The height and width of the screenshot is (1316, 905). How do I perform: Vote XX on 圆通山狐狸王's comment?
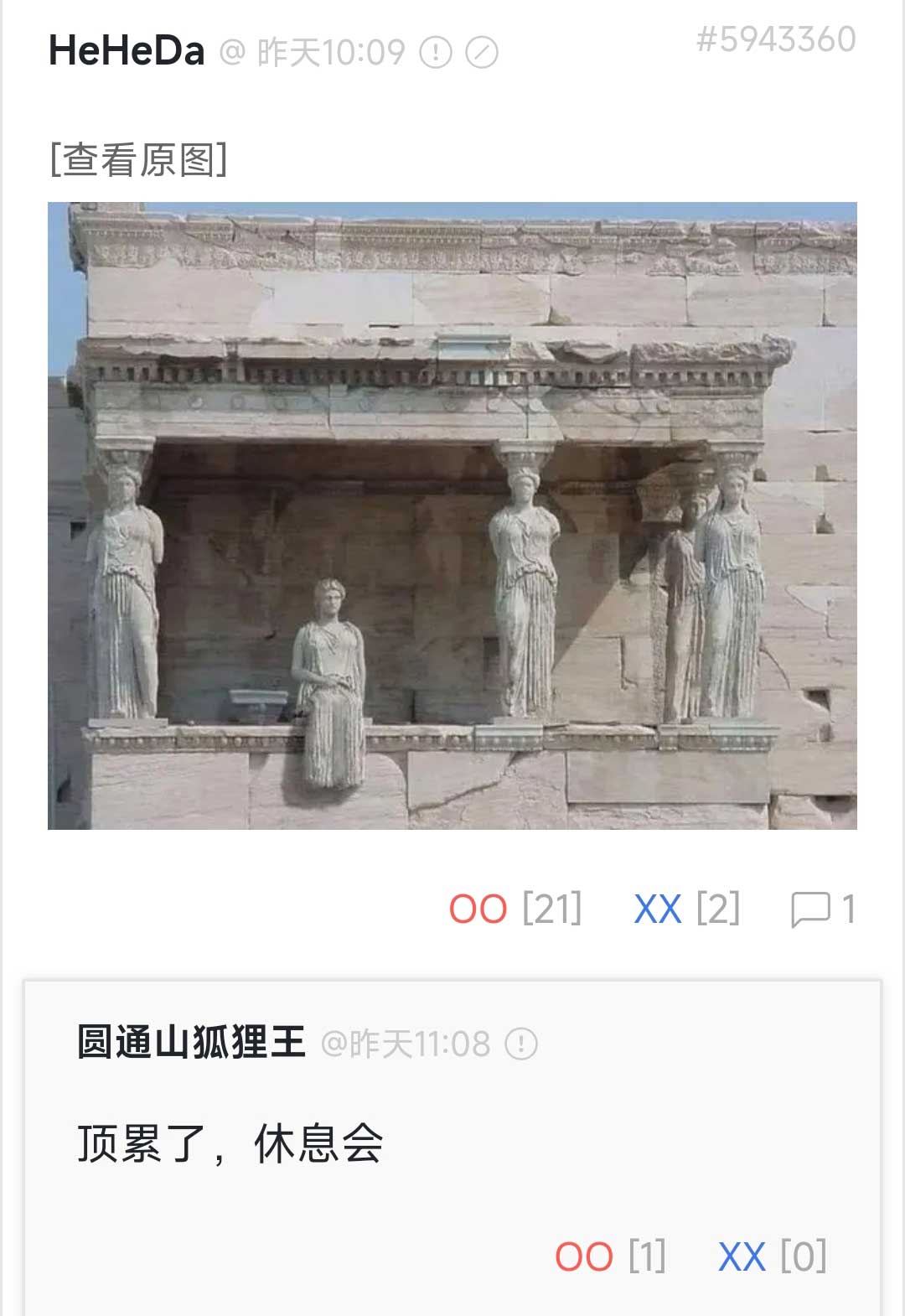click(x=742, y=1256)
